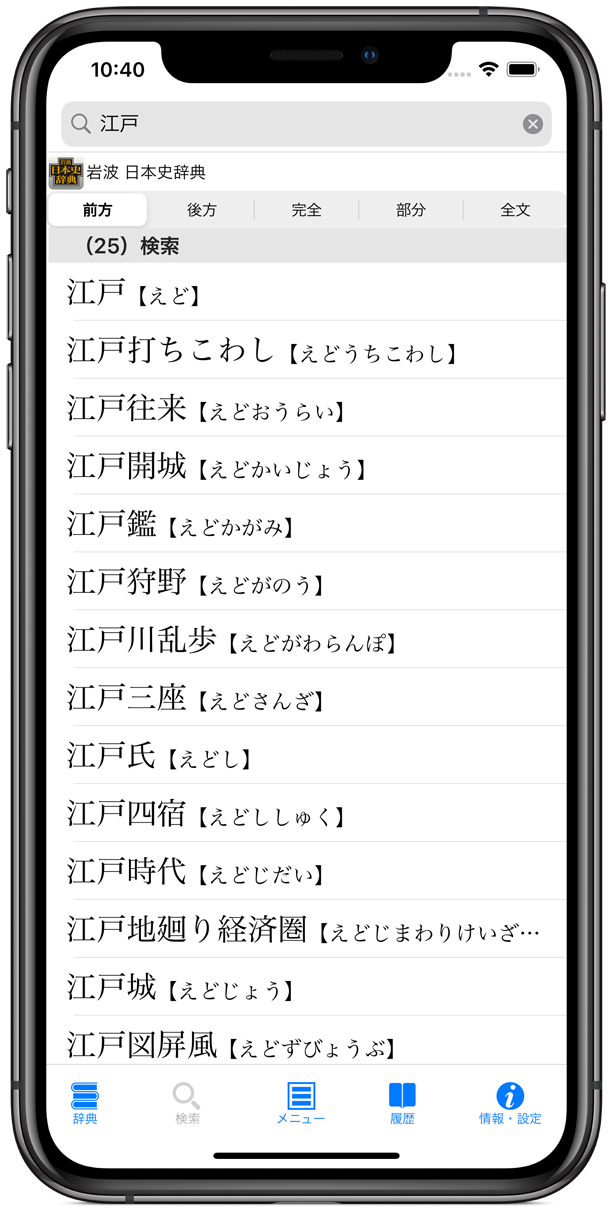The height and width of the screenshot is (1210, 613).
Task: View the 江戸城 entry
Action: 306,988
